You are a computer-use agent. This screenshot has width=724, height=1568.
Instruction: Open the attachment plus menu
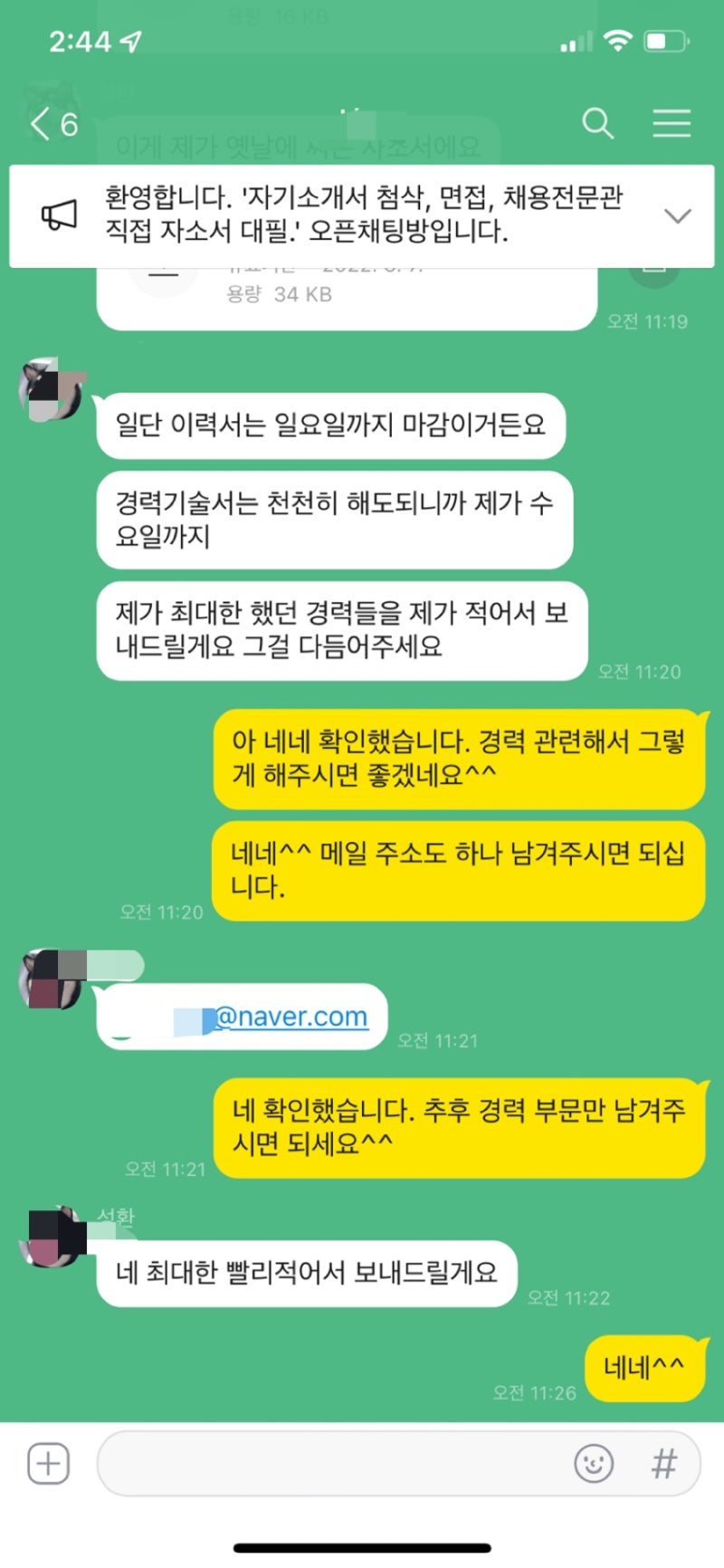pos(48,1464)
